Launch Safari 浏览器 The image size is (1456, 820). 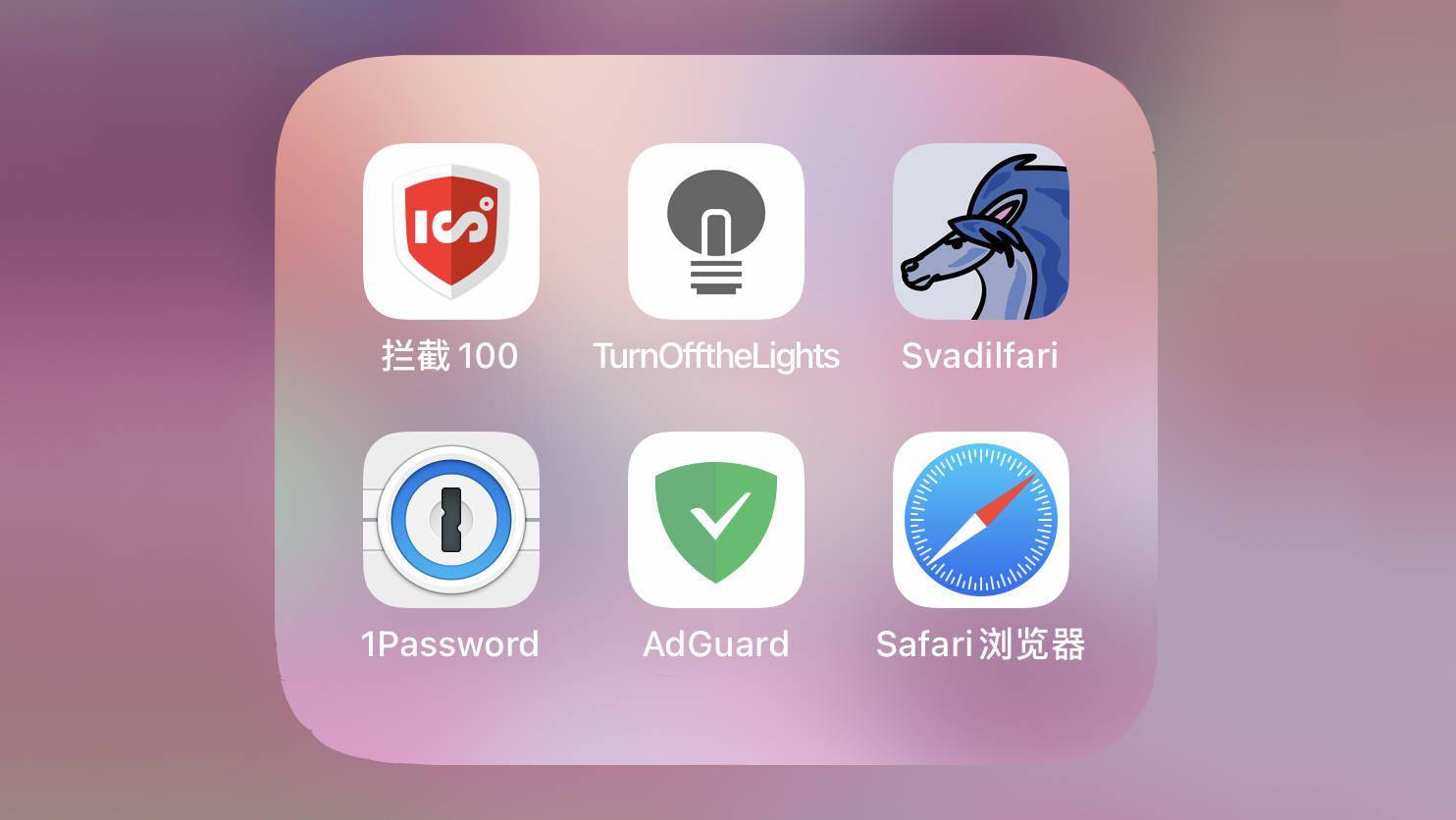(980, 520)
